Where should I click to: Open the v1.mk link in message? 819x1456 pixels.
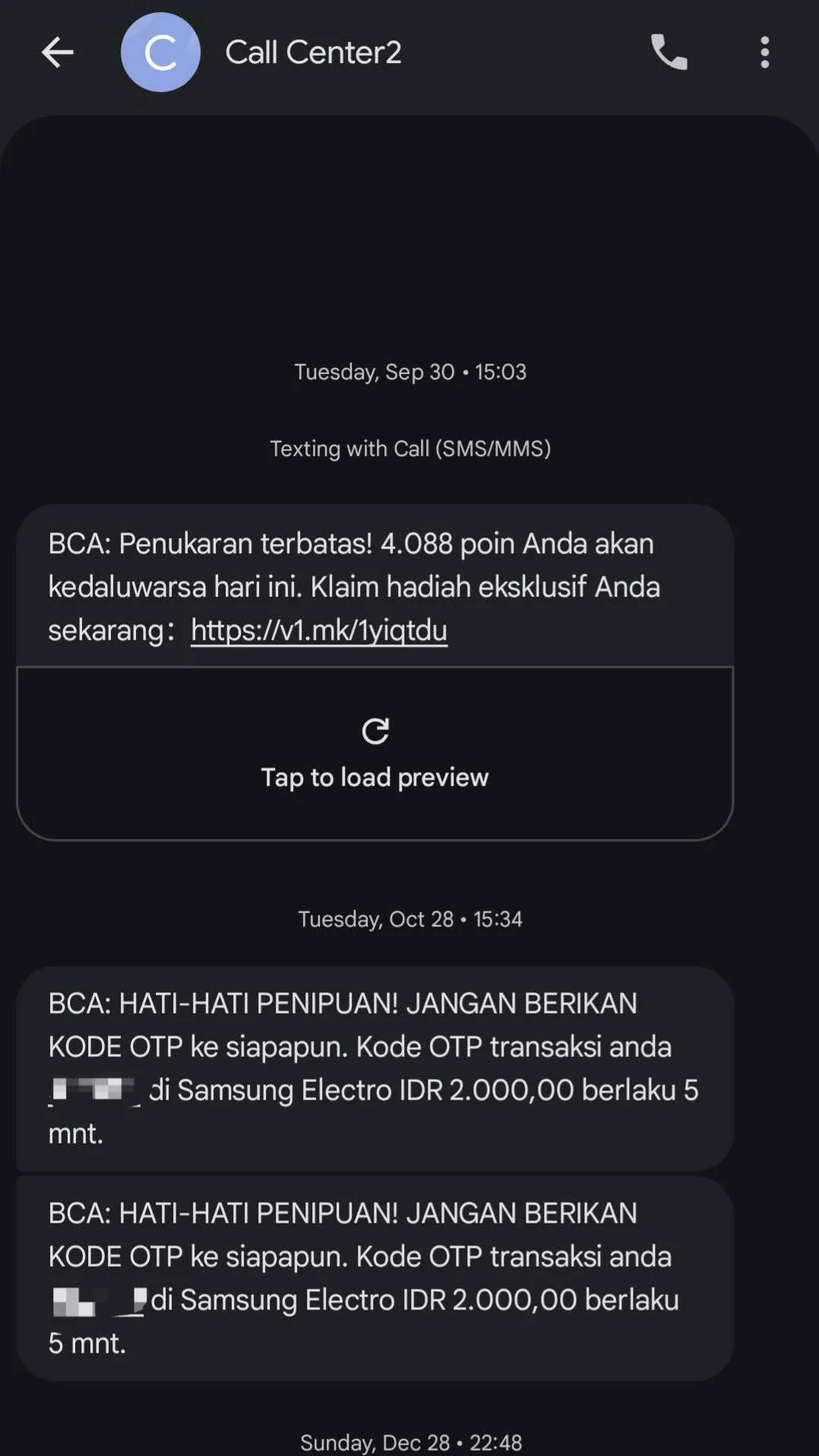(318, 630)
